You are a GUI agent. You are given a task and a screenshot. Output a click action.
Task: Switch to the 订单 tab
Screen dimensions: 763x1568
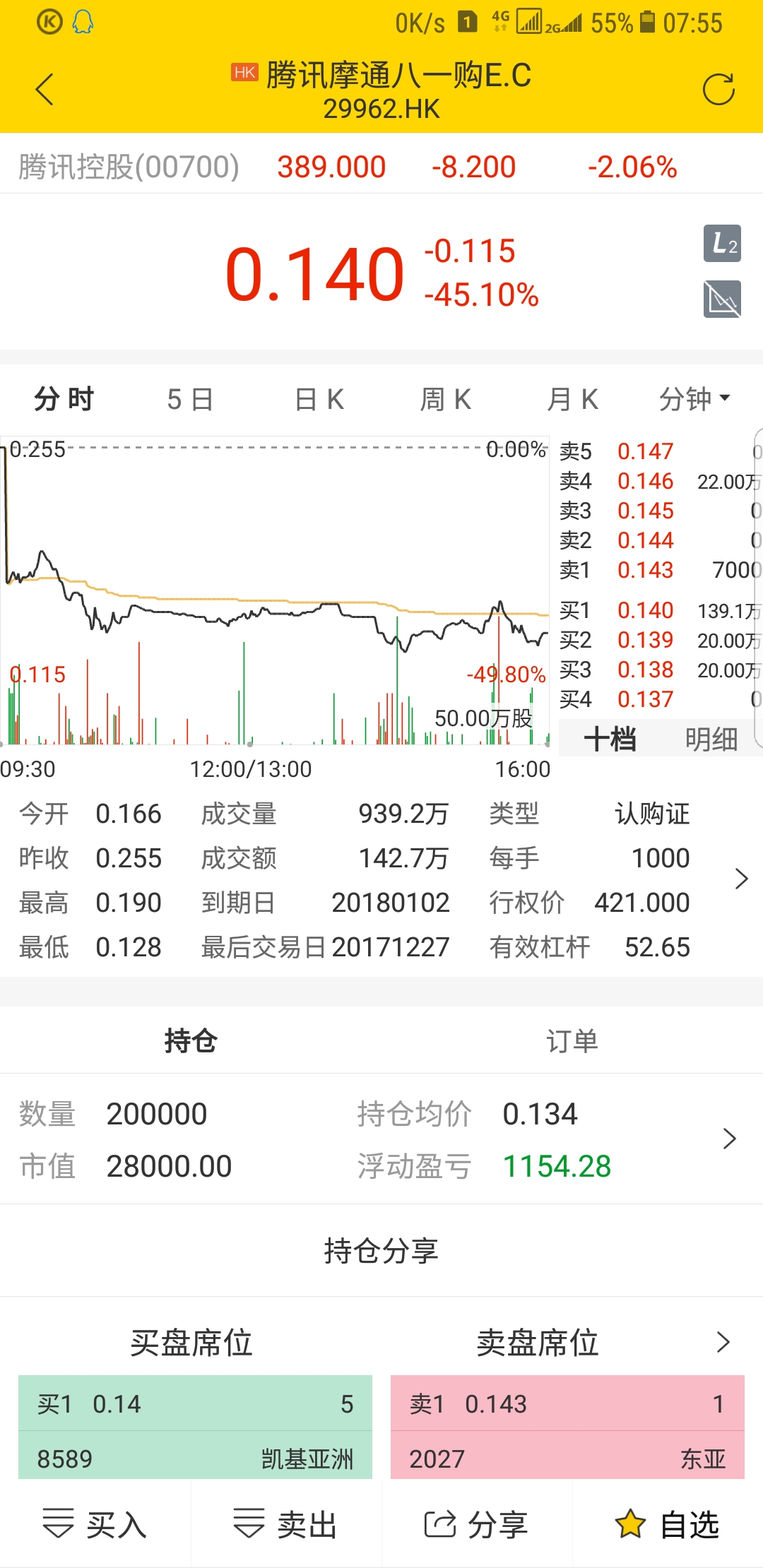(572, 1040)
